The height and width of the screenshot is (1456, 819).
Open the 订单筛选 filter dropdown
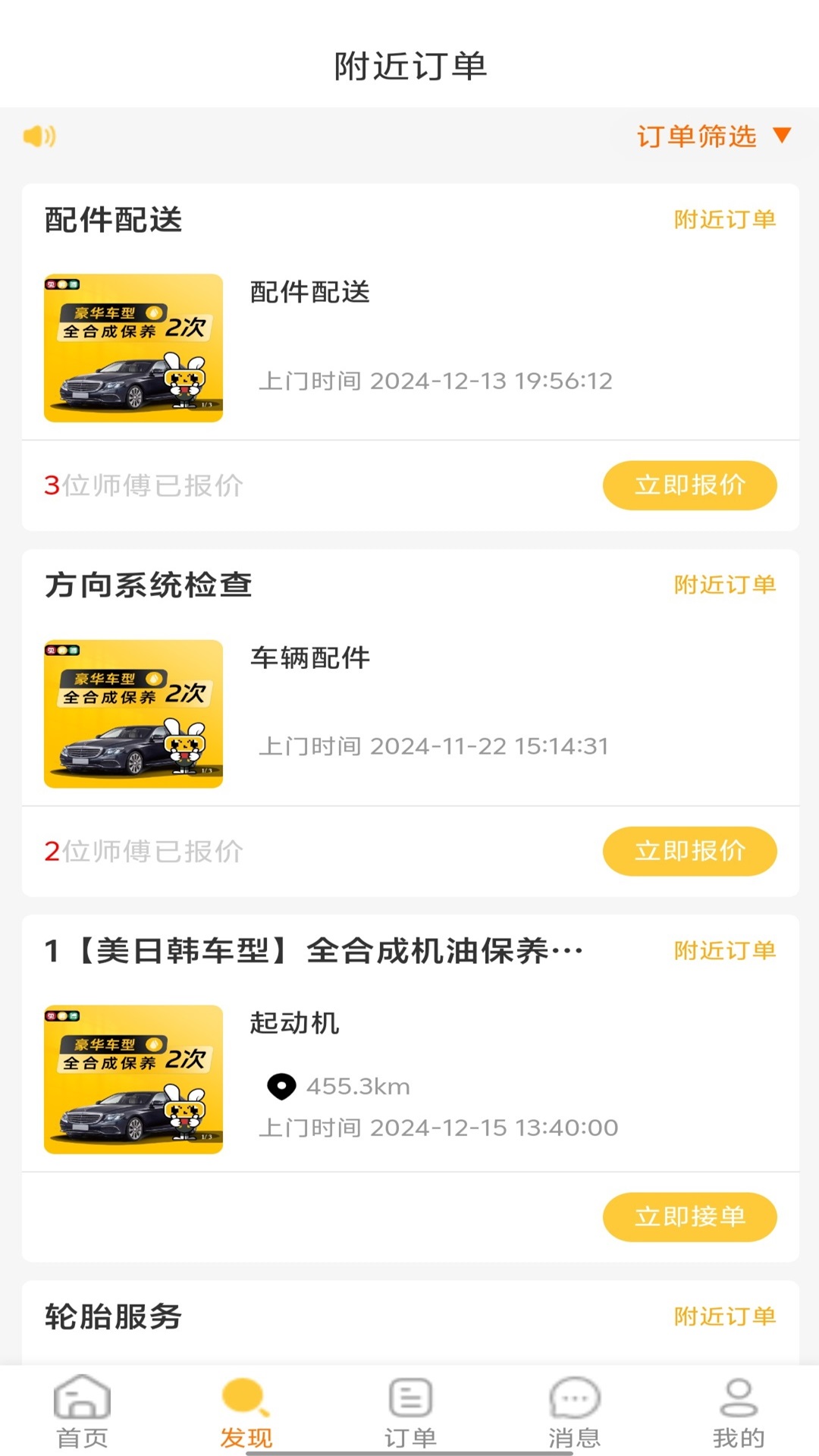coord(698,137)
